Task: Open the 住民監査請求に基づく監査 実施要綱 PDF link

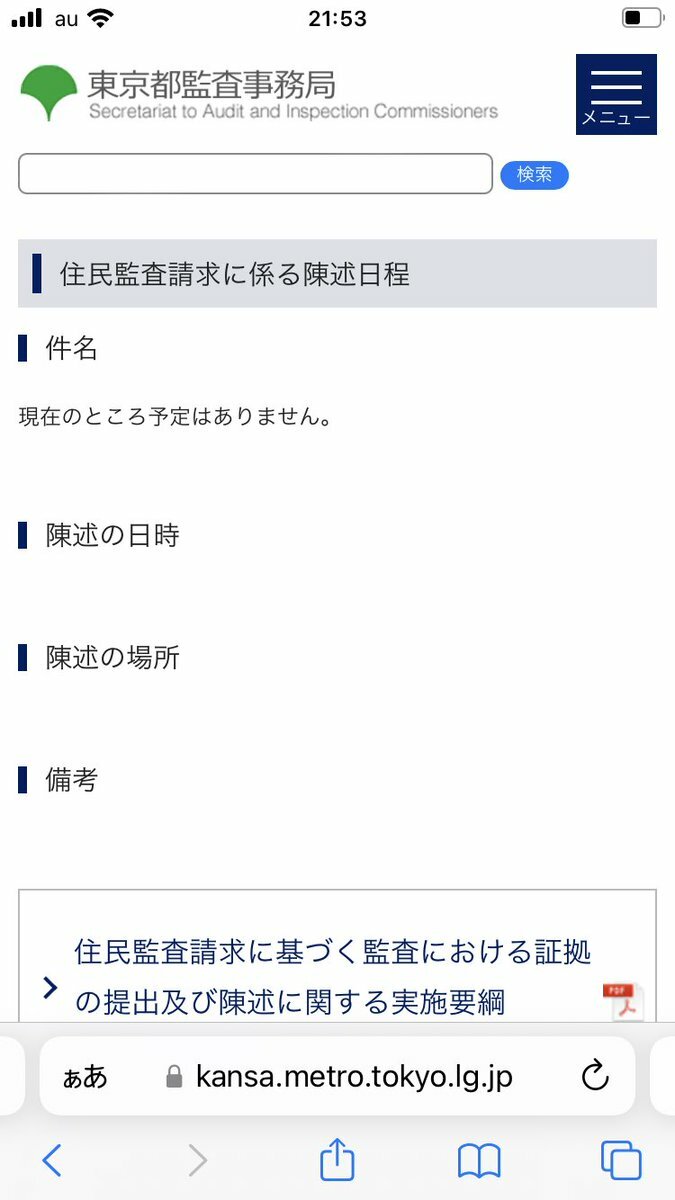Action: (x=333, y=975)
